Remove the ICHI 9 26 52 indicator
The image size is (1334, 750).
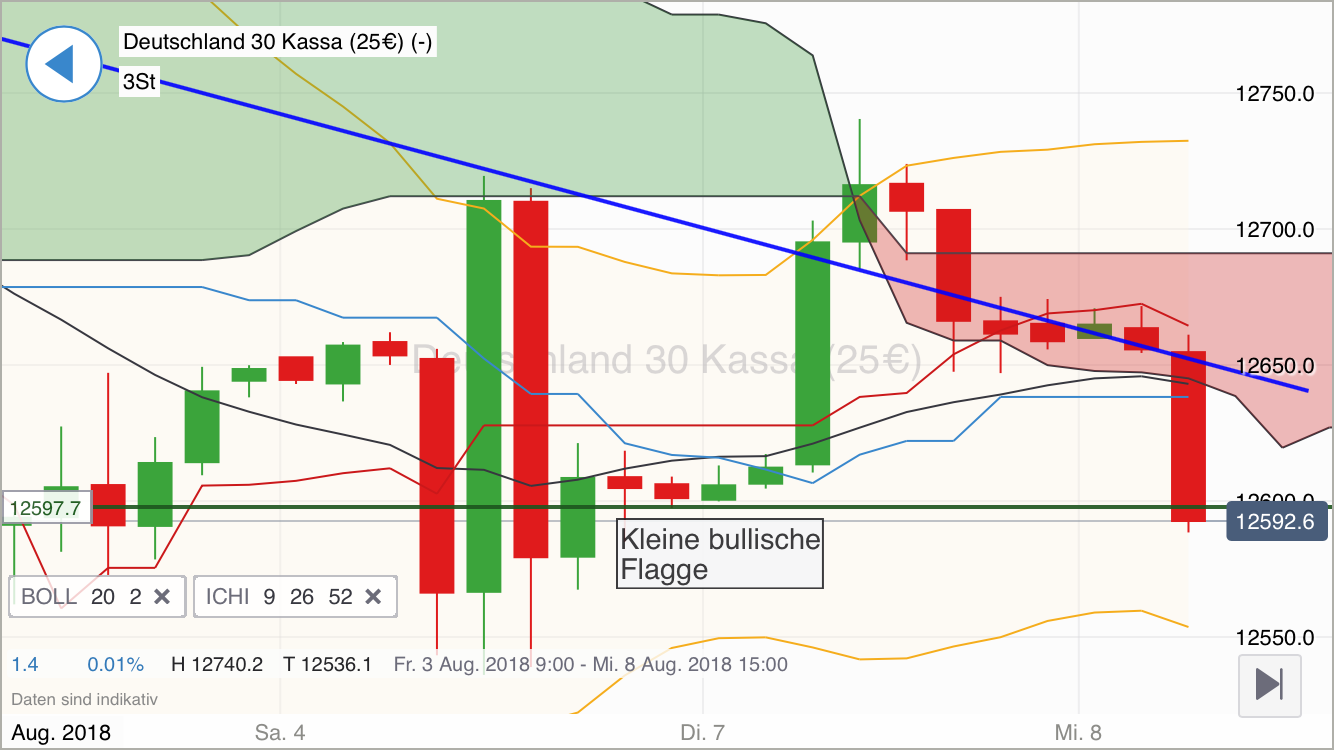click(x=373, y=597)
